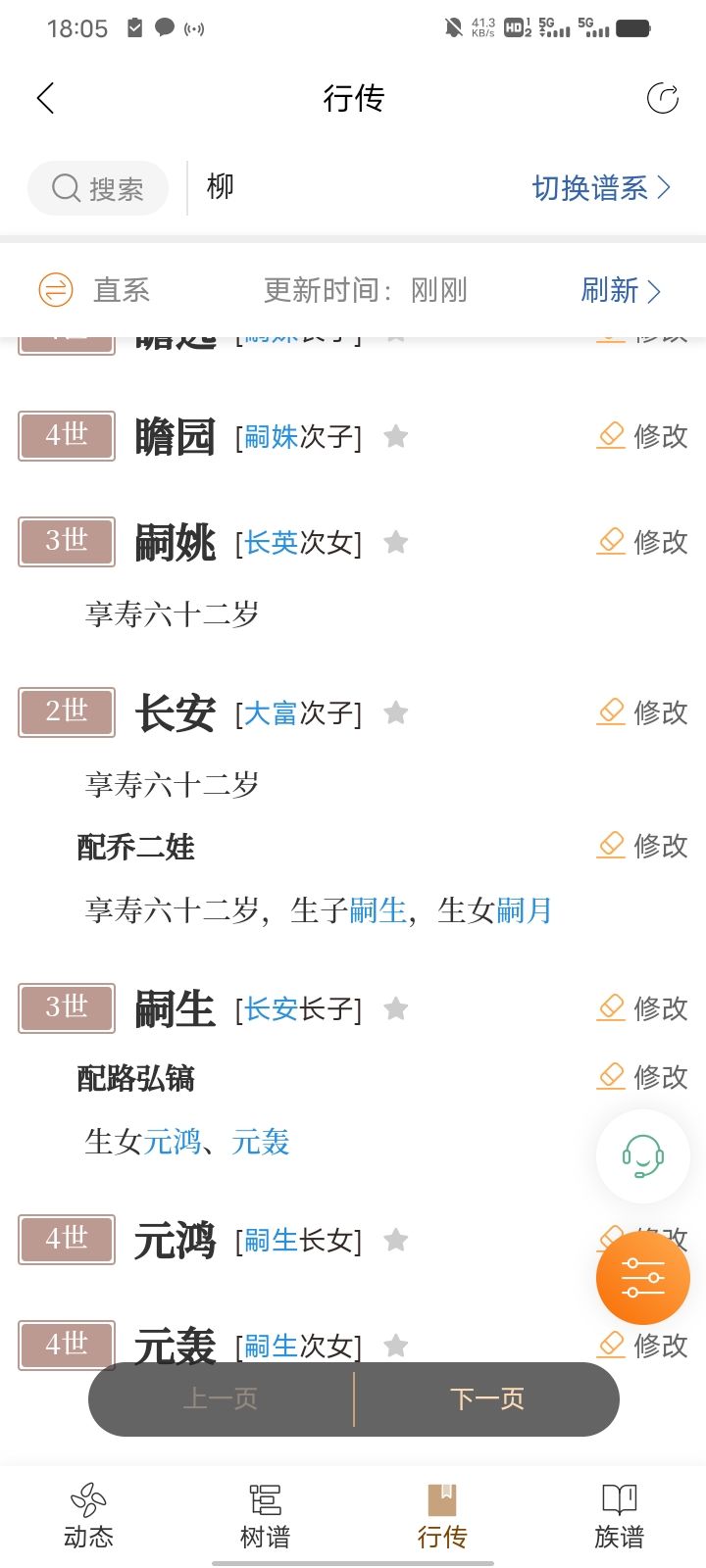Screen dimensions: 706x1568
Task: Tap the refresh icon in the title bar
Action: pyautogui.click(x=663, y=98)
